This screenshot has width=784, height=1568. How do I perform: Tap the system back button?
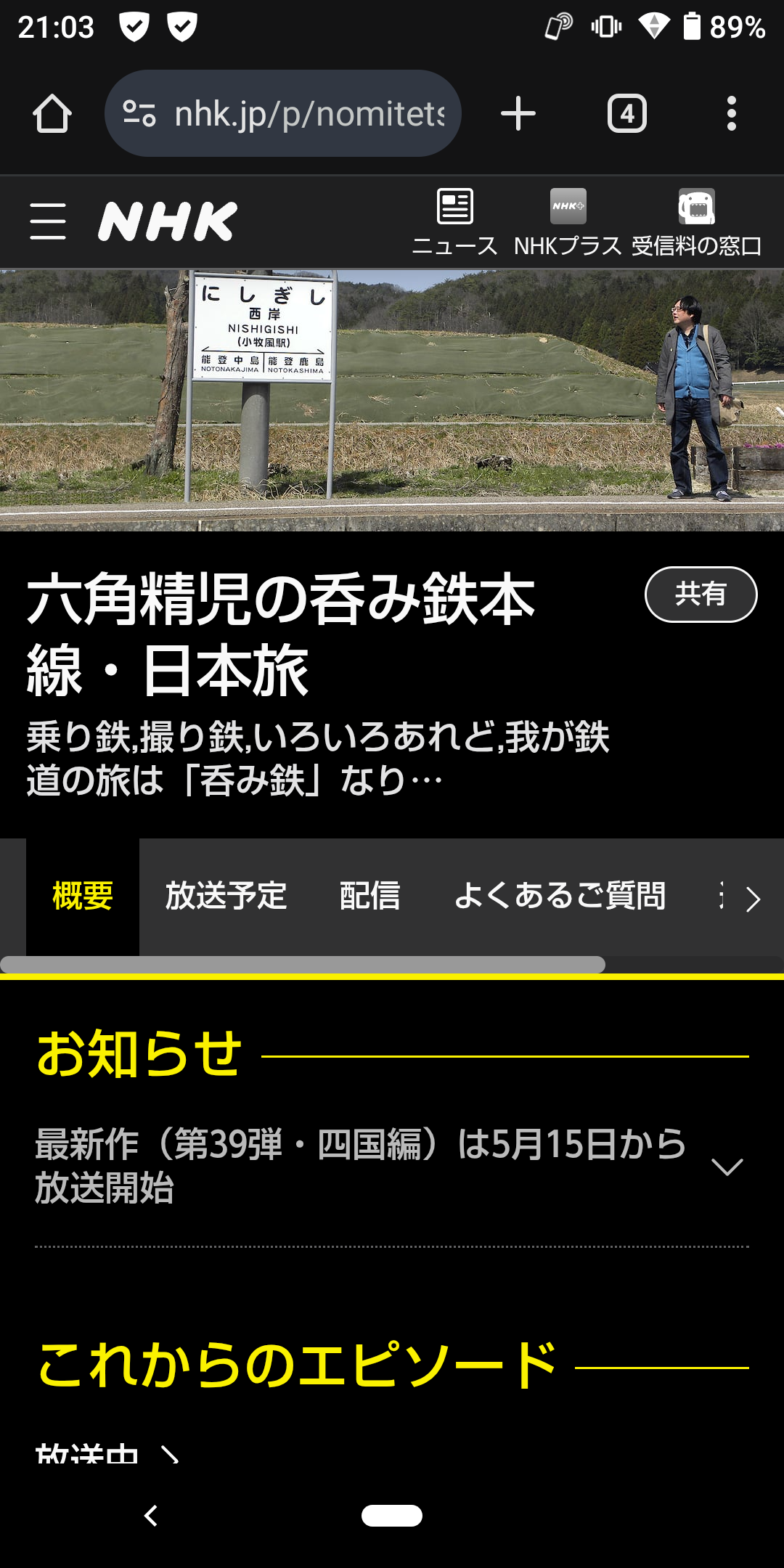(151, 1516)
